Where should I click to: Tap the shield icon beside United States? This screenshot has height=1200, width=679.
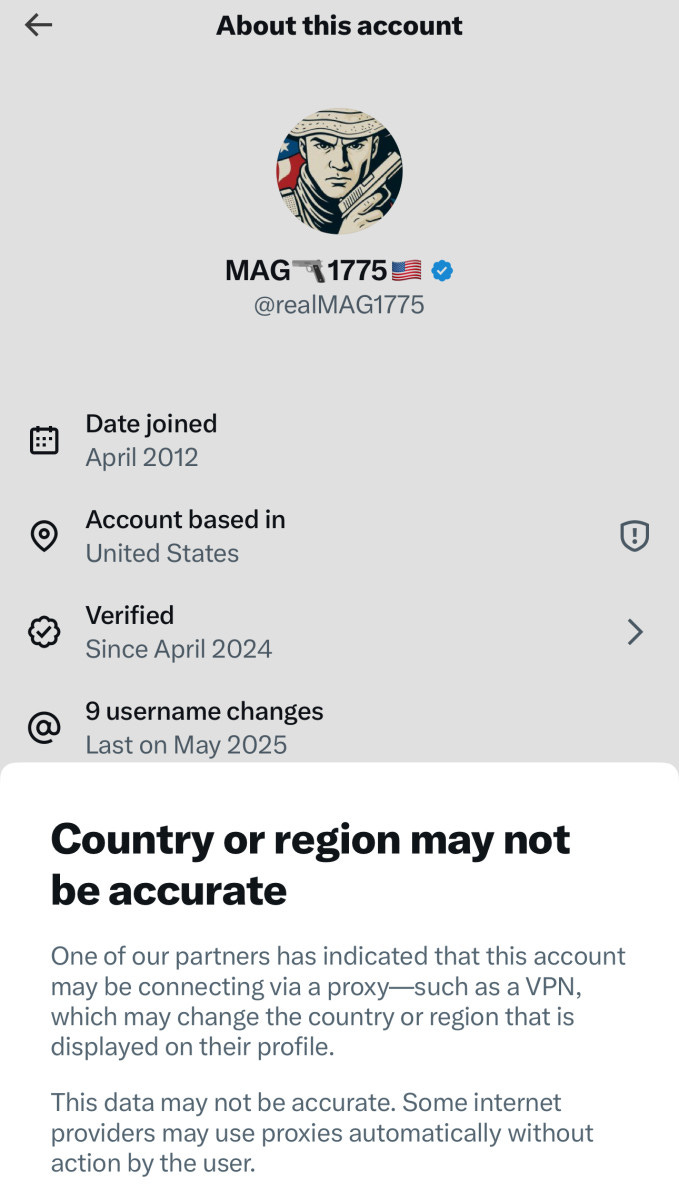pos(634,537)
